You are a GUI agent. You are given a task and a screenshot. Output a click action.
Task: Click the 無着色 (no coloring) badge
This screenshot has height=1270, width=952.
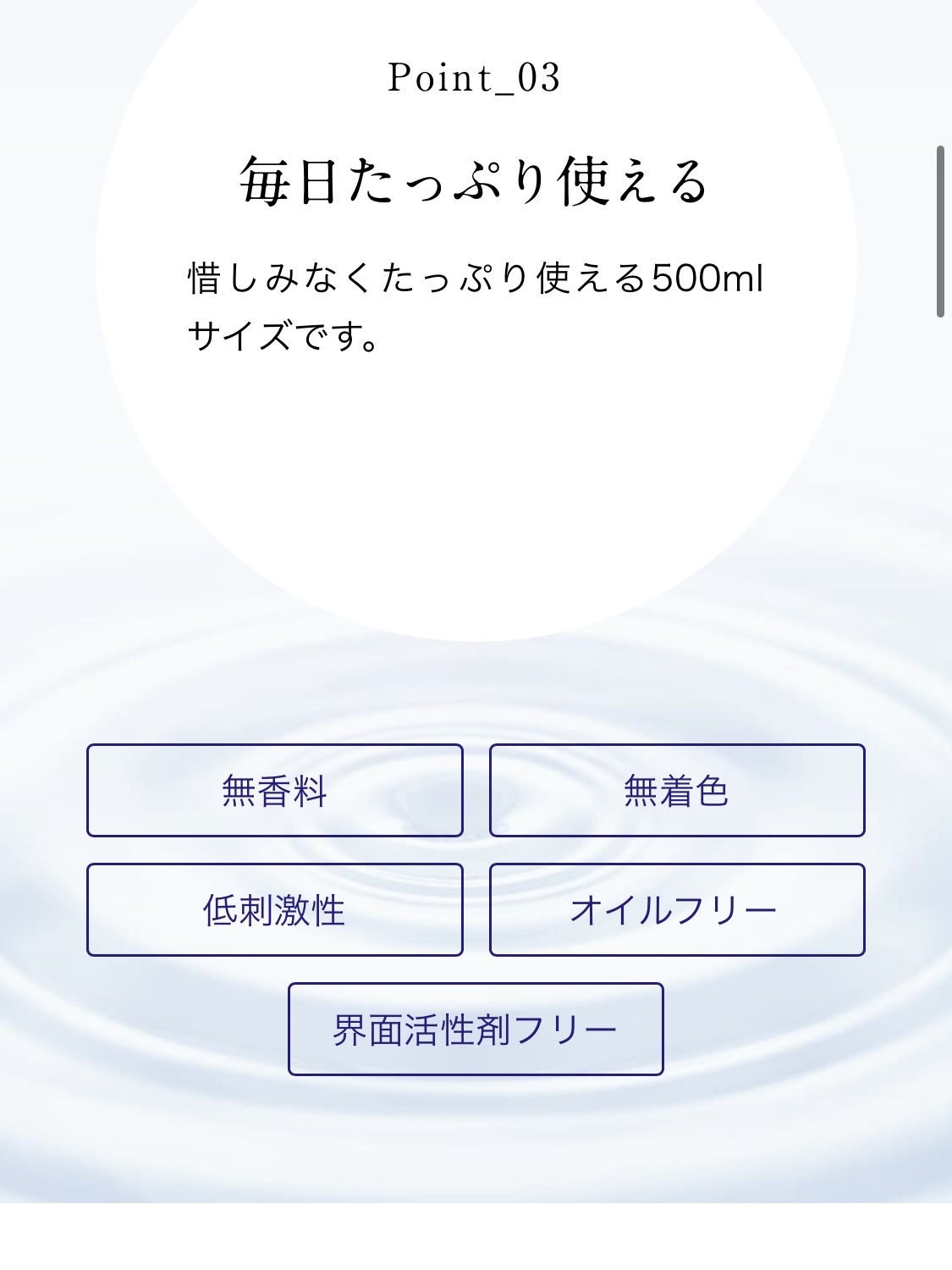675,789
